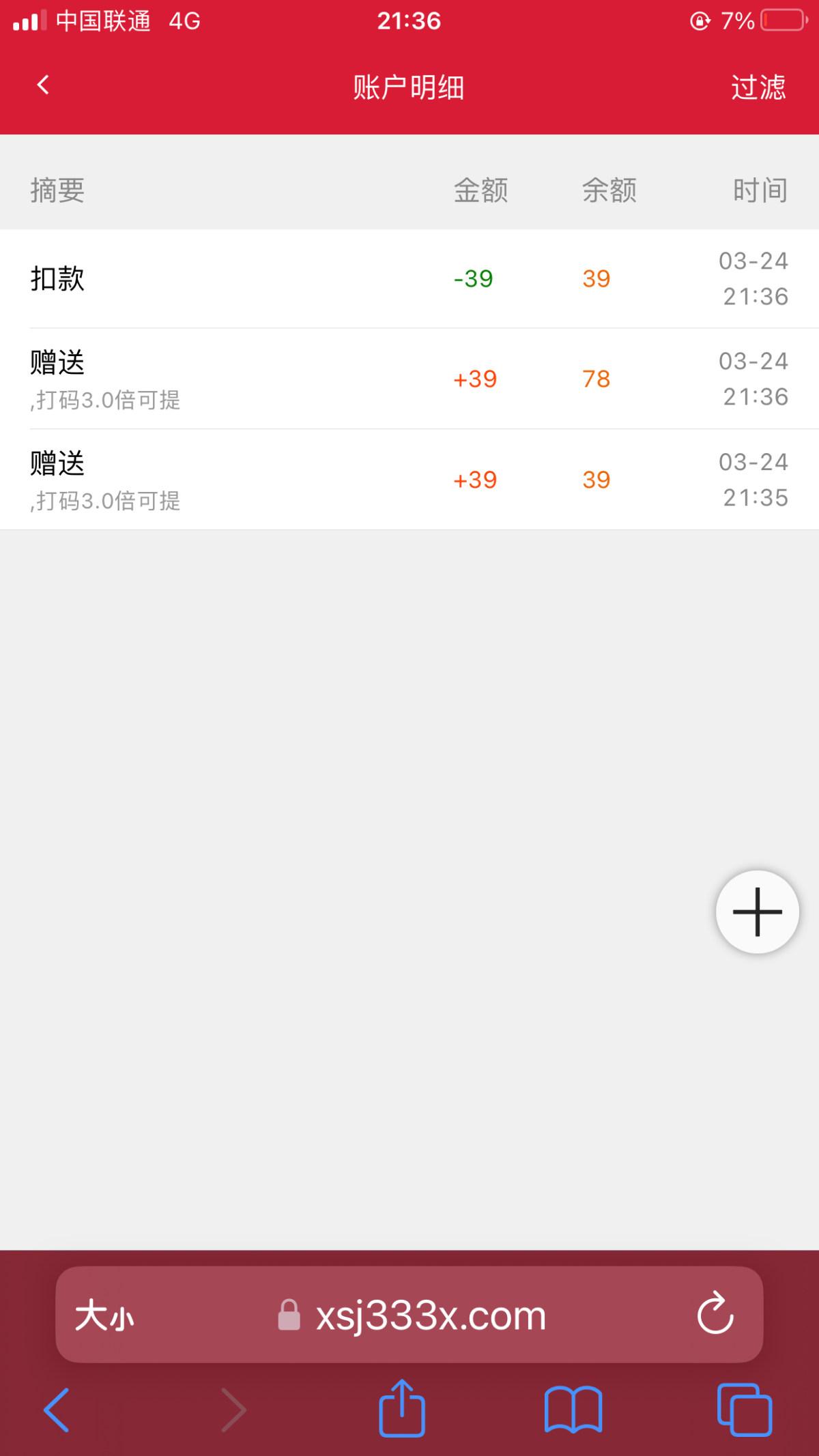819x1456 pixels.
Task: Share this page via Safari
Action: [402, 1408]
